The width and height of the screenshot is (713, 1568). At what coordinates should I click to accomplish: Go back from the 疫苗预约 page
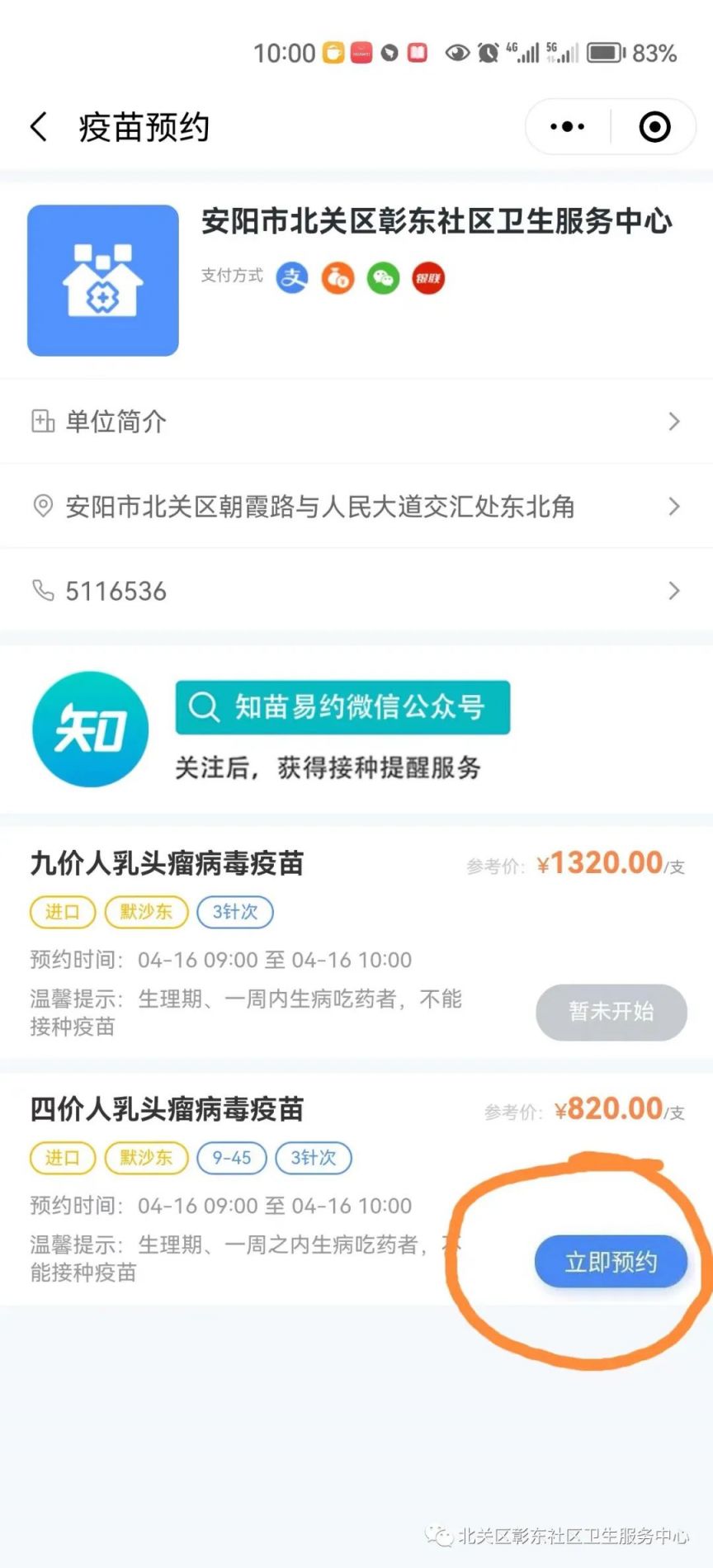pos(39,127)
